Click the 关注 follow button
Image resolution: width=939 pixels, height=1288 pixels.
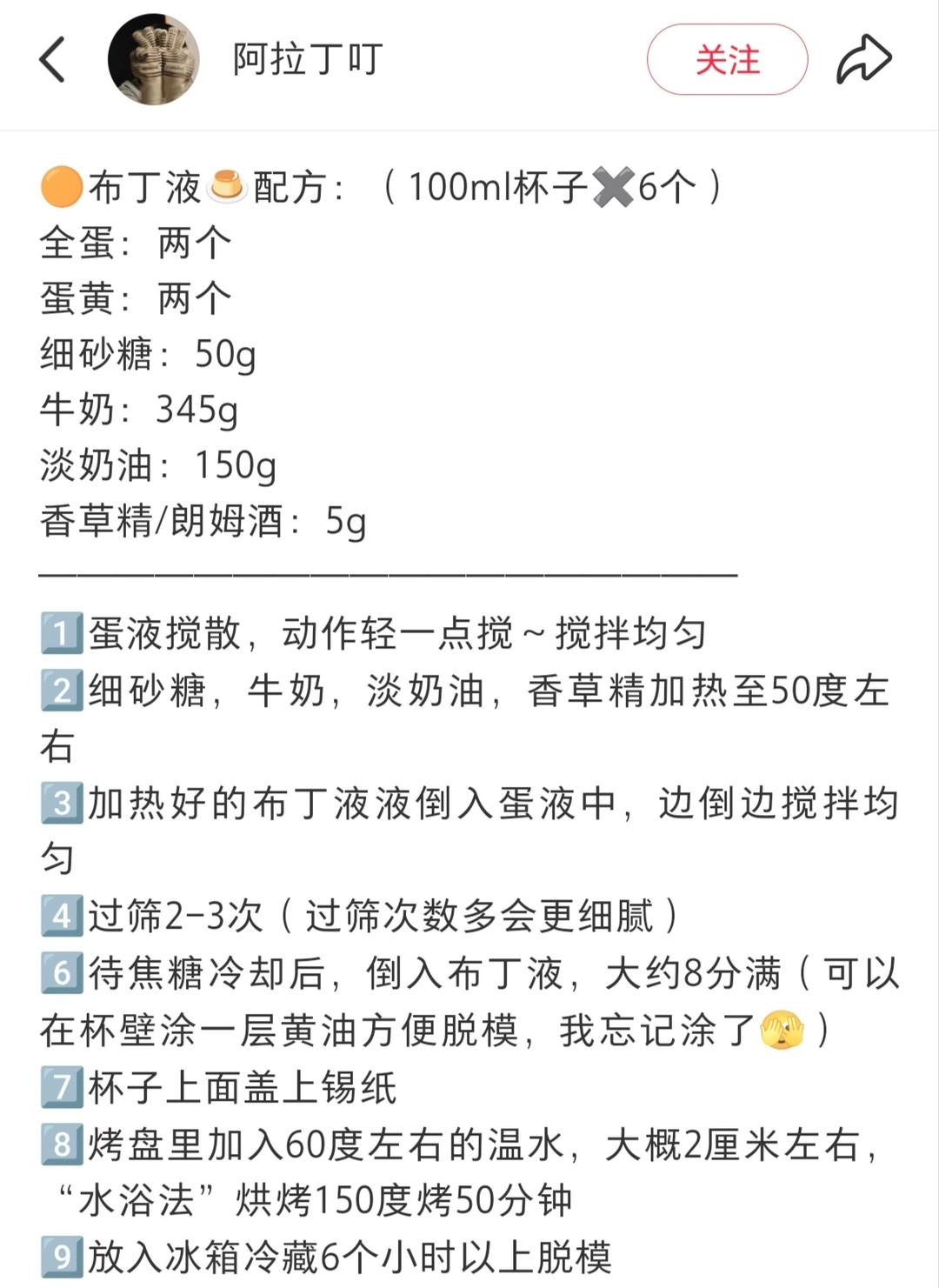[729, 61]
